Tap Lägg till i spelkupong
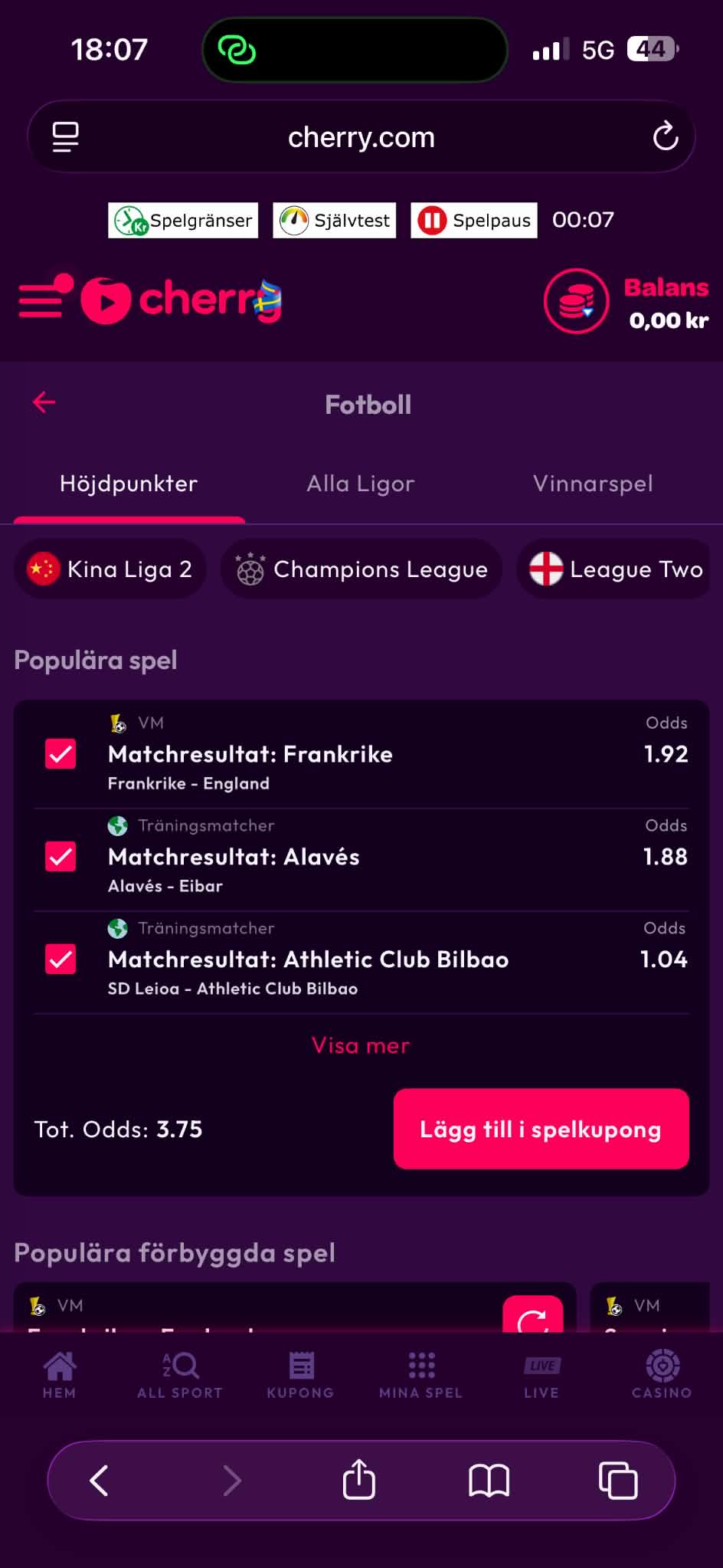The width and height of the screenshot is (723, 1568). [541, 1129]
